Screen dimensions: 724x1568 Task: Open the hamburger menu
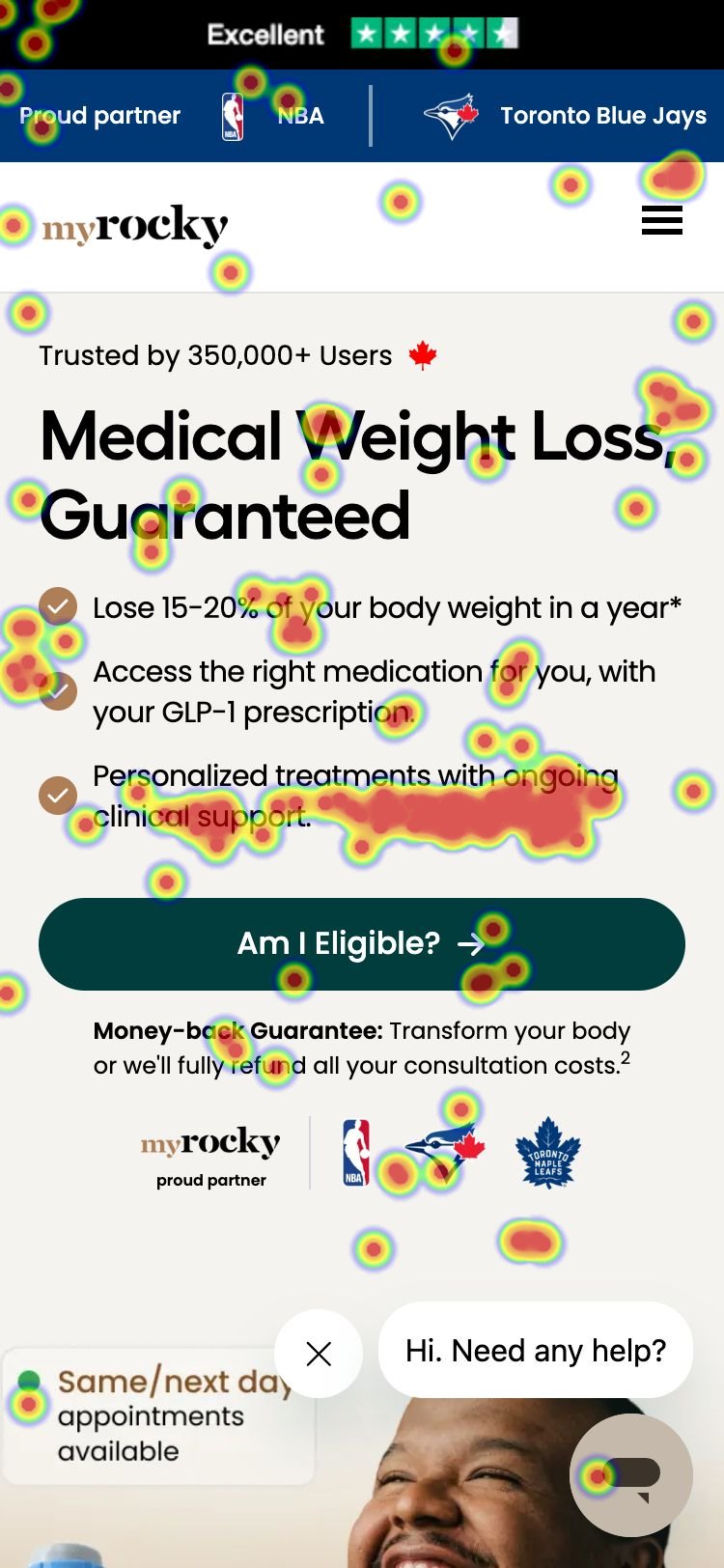point(661,220)
